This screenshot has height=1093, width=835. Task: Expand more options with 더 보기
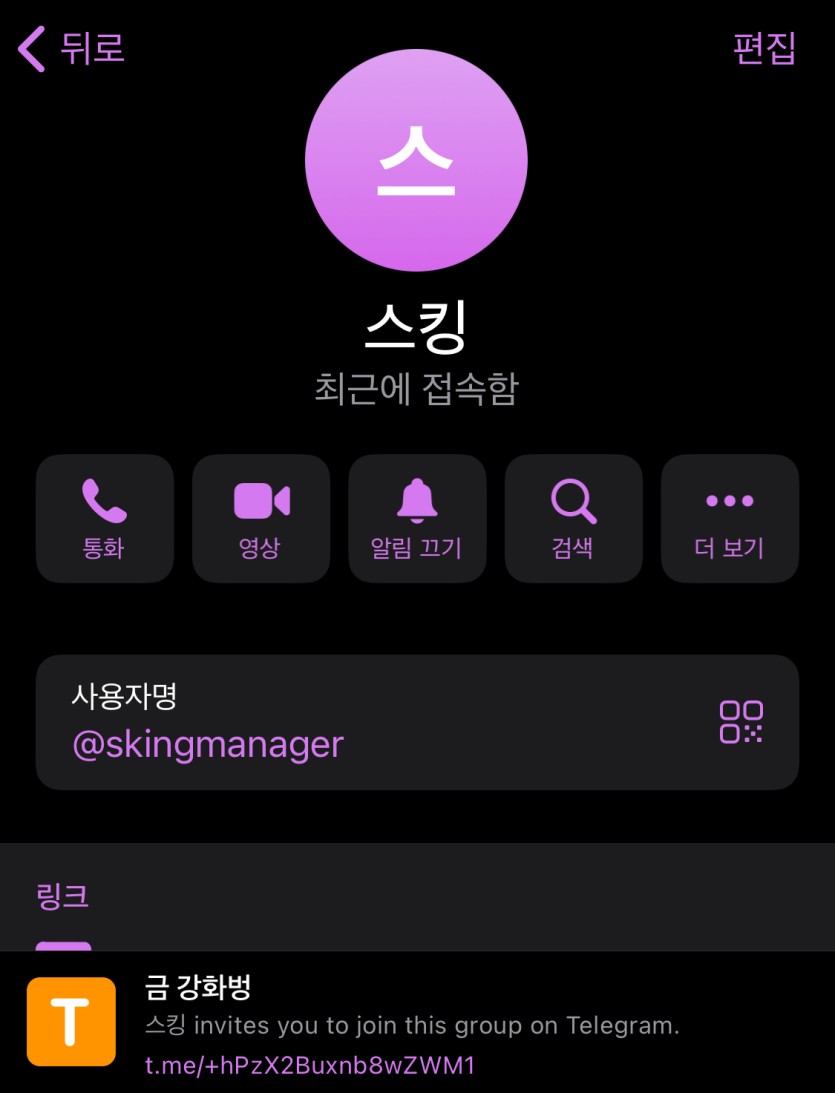tap(730, 518)
